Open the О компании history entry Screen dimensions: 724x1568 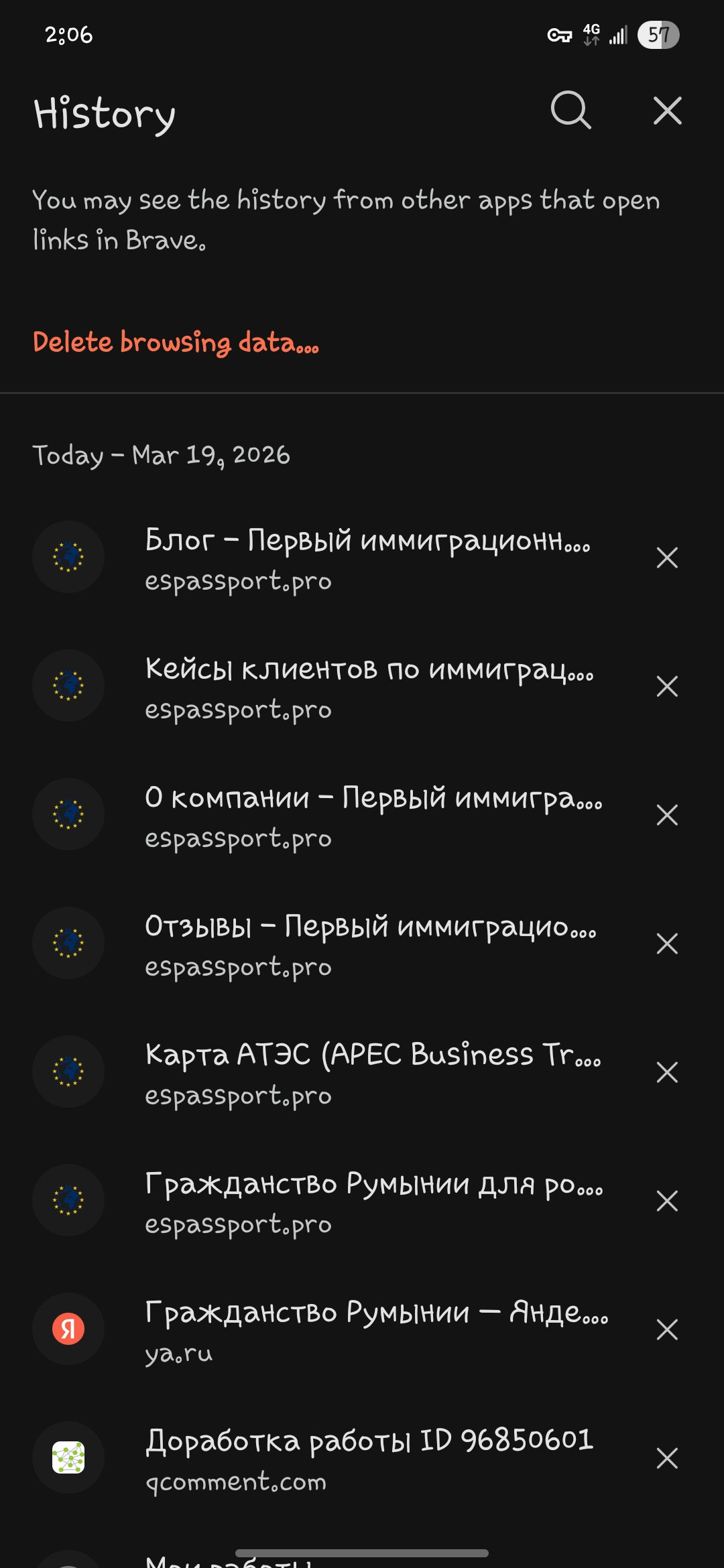[x=373, y=815]
